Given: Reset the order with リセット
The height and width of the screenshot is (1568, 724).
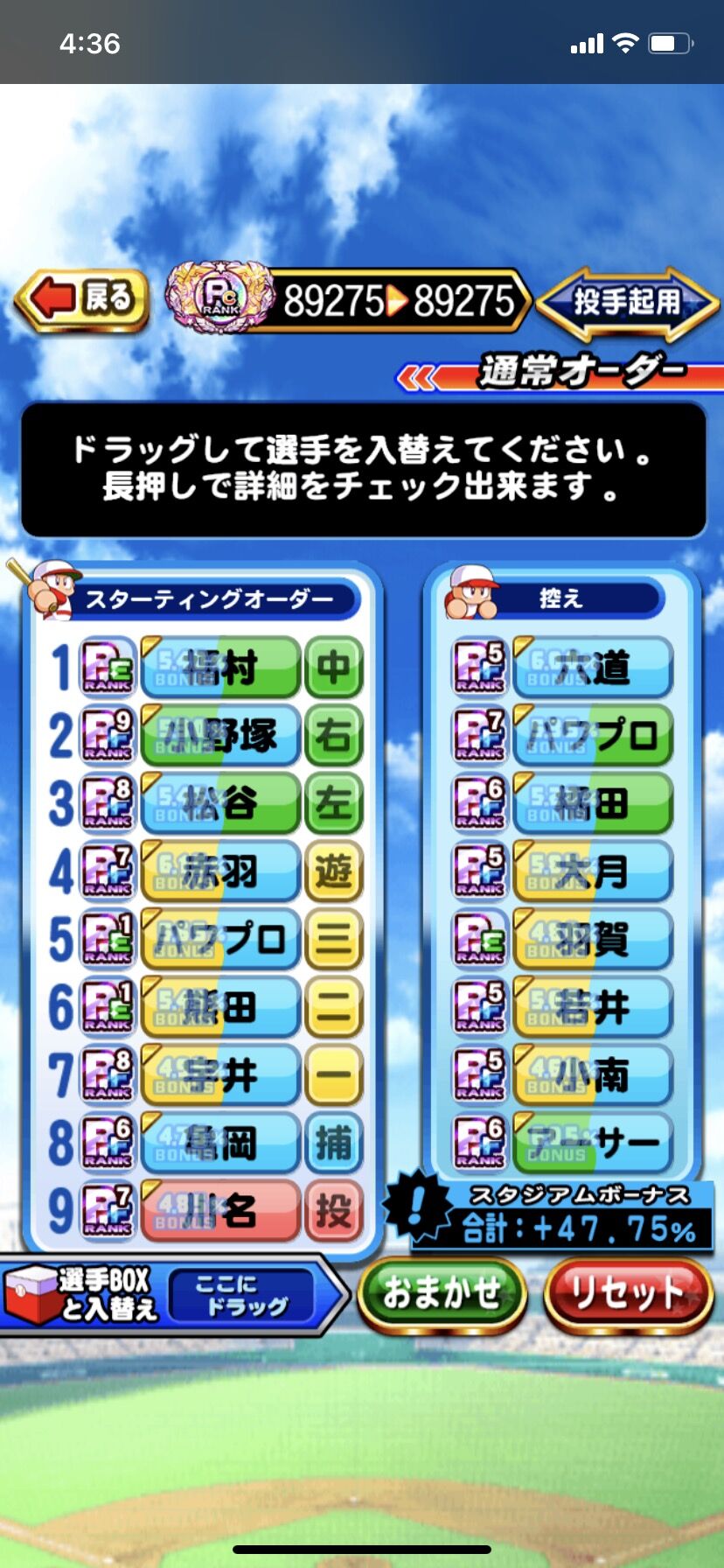Looking at the screenshot, I should click(x=628, y=1292).
